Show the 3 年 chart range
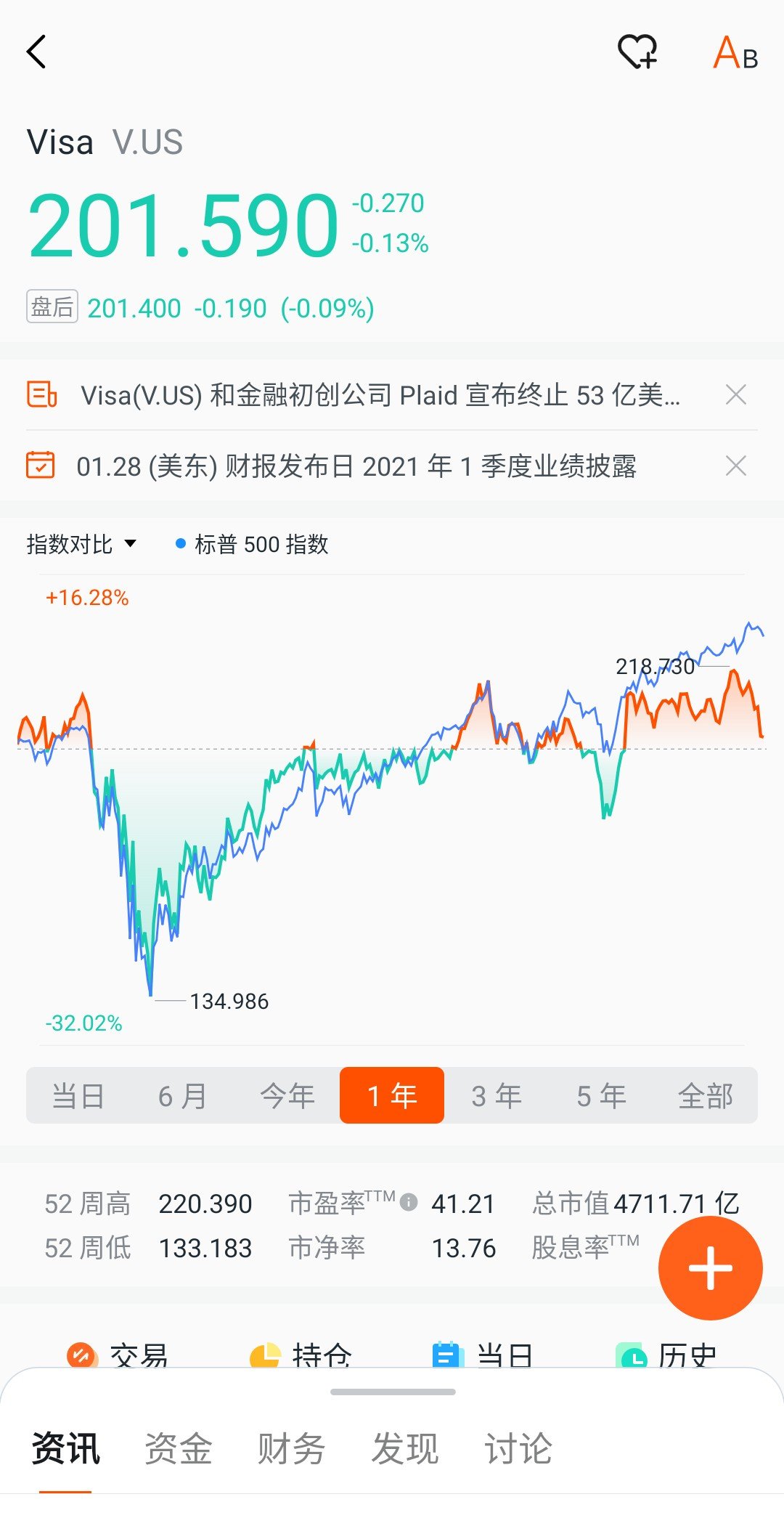The width and height of the screenshot is (784, 1518). 497,1095
